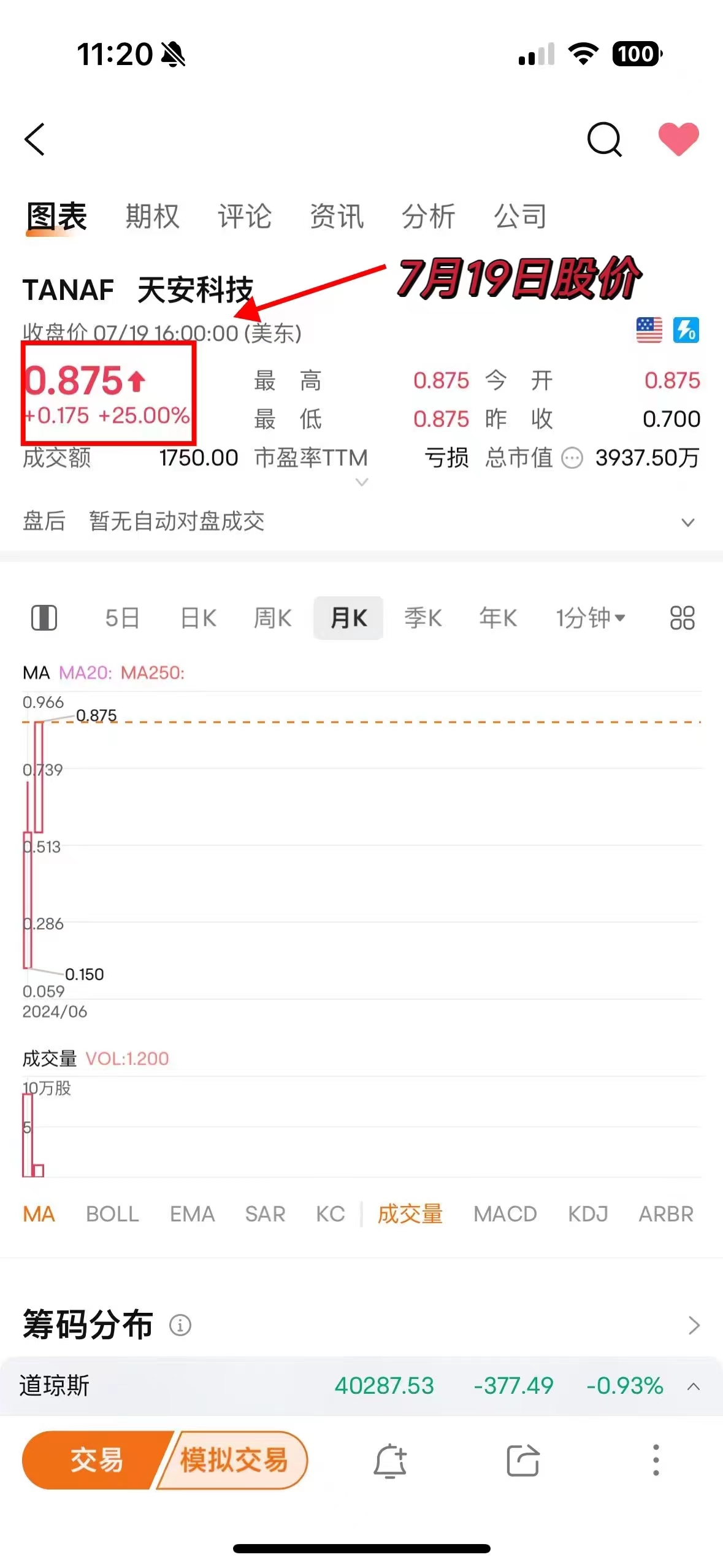723x1568 pixels.
Task: Select the 日K chart period
Action: (198, 618)
